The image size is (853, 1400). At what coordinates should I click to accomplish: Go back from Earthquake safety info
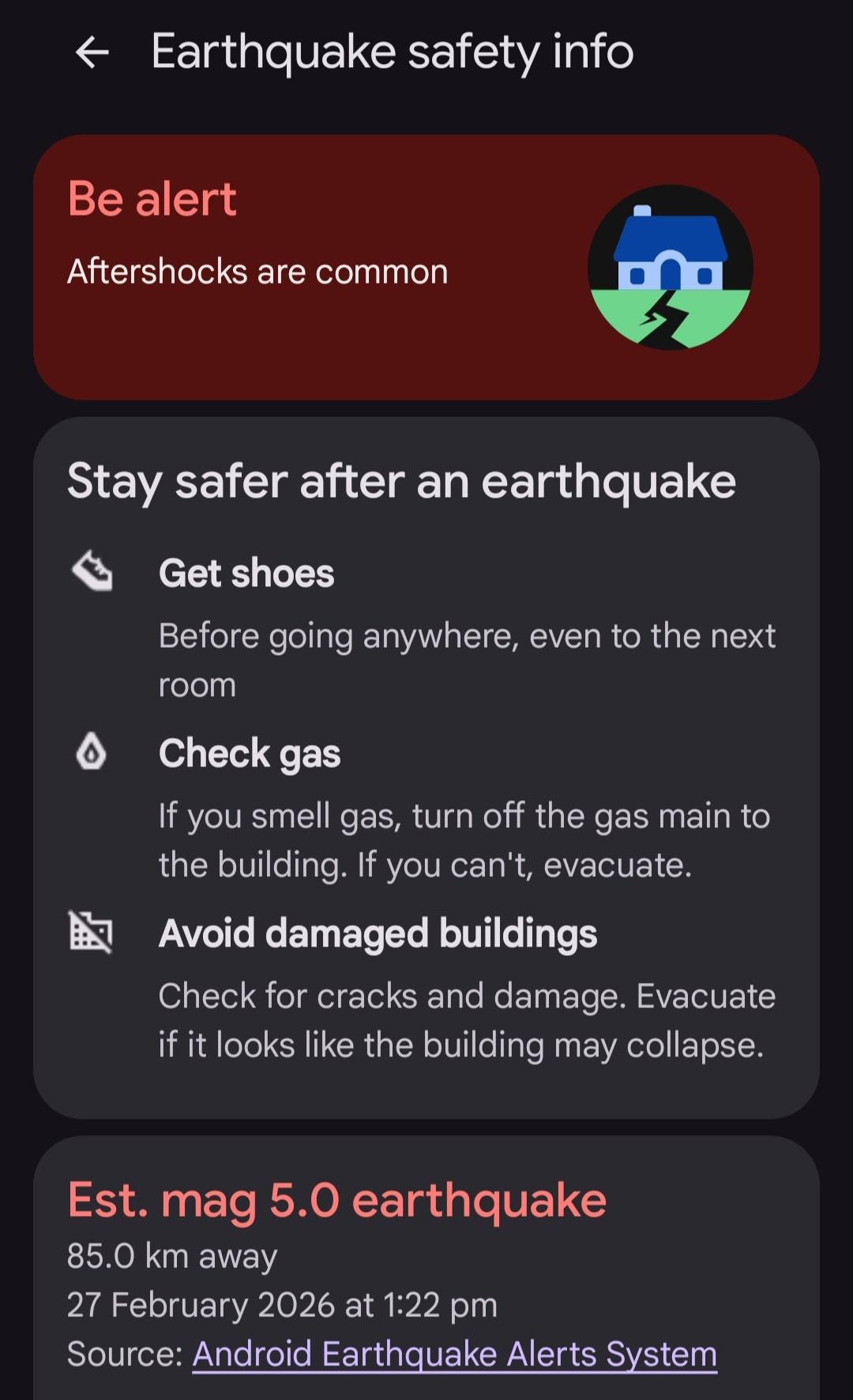92,53
